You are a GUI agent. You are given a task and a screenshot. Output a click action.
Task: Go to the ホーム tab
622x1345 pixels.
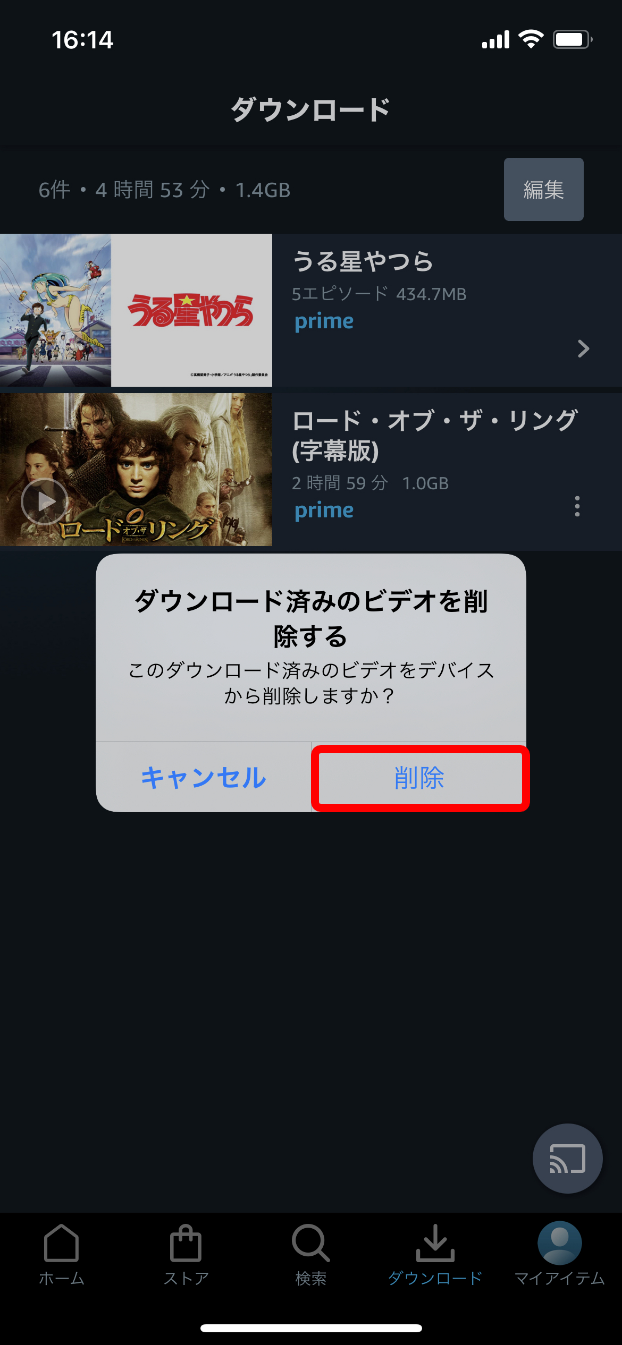point(62,1255)
